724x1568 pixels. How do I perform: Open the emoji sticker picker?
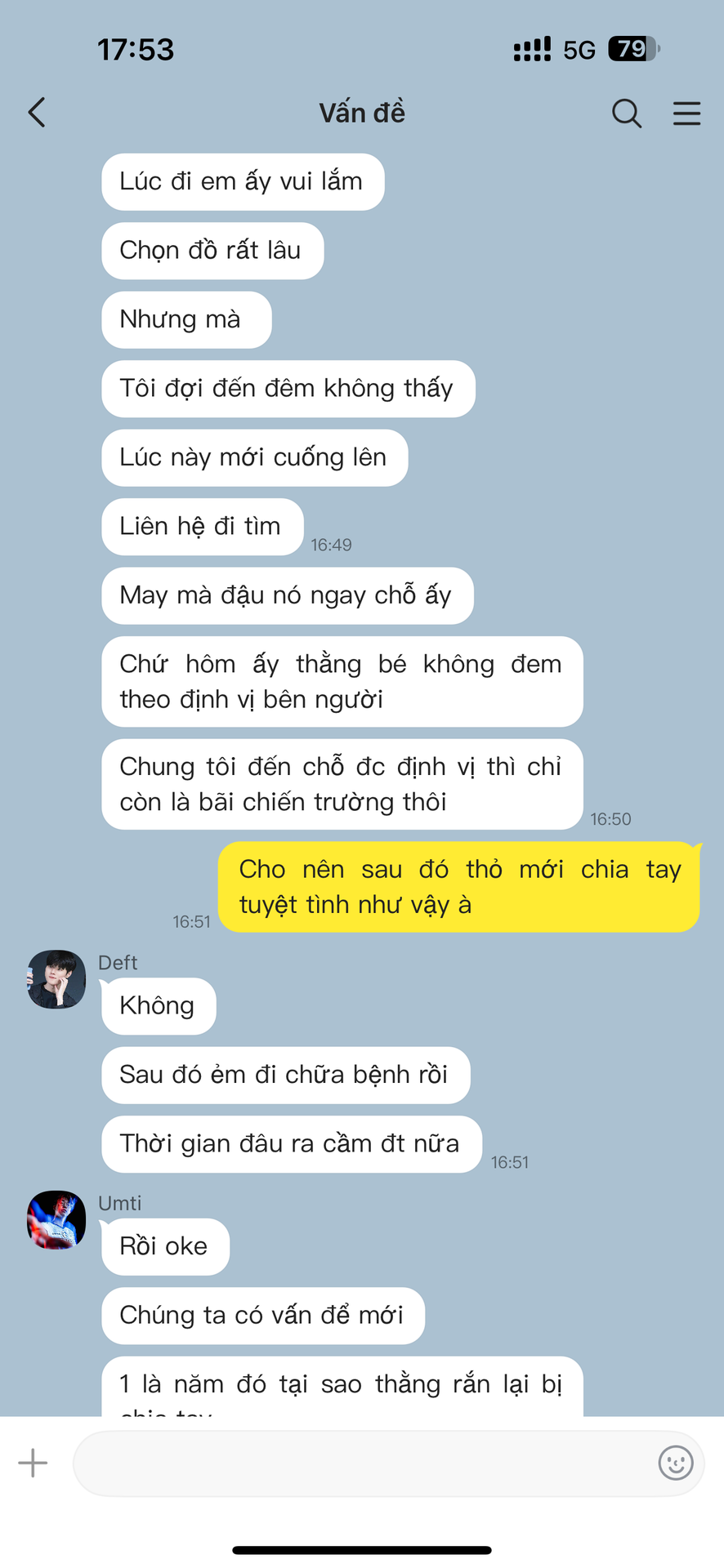[x=675, y=1463]
